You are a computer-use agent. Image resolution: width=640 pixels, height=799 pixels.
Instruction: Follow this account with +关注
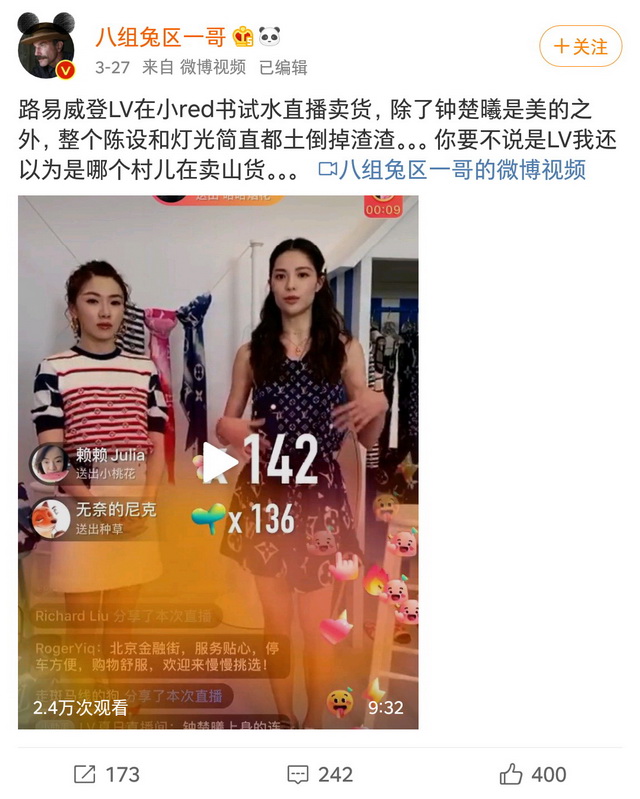pyautogui.click(x=580, y=47)
